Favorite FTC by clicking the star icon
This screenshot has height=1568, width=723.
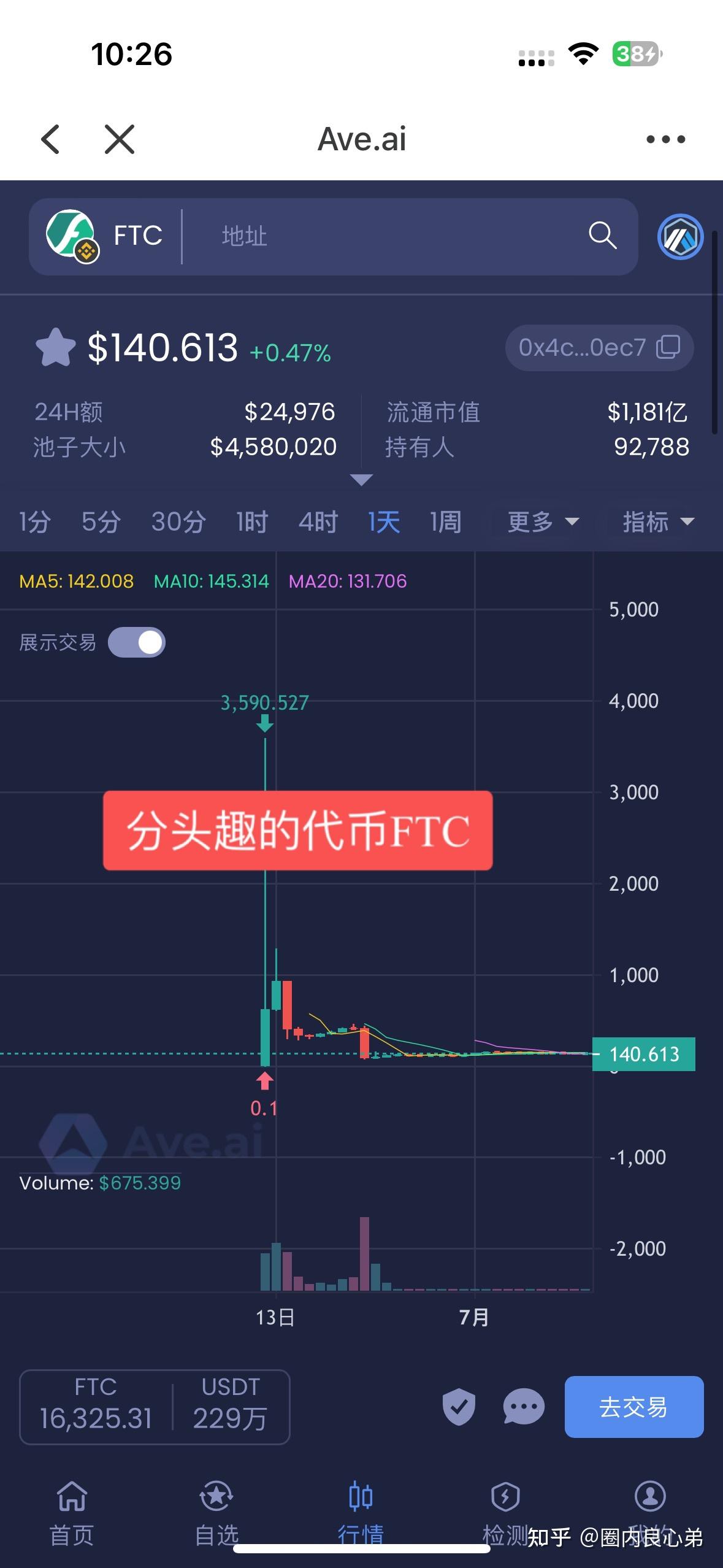pyautogui.click(x=55, y=348)
